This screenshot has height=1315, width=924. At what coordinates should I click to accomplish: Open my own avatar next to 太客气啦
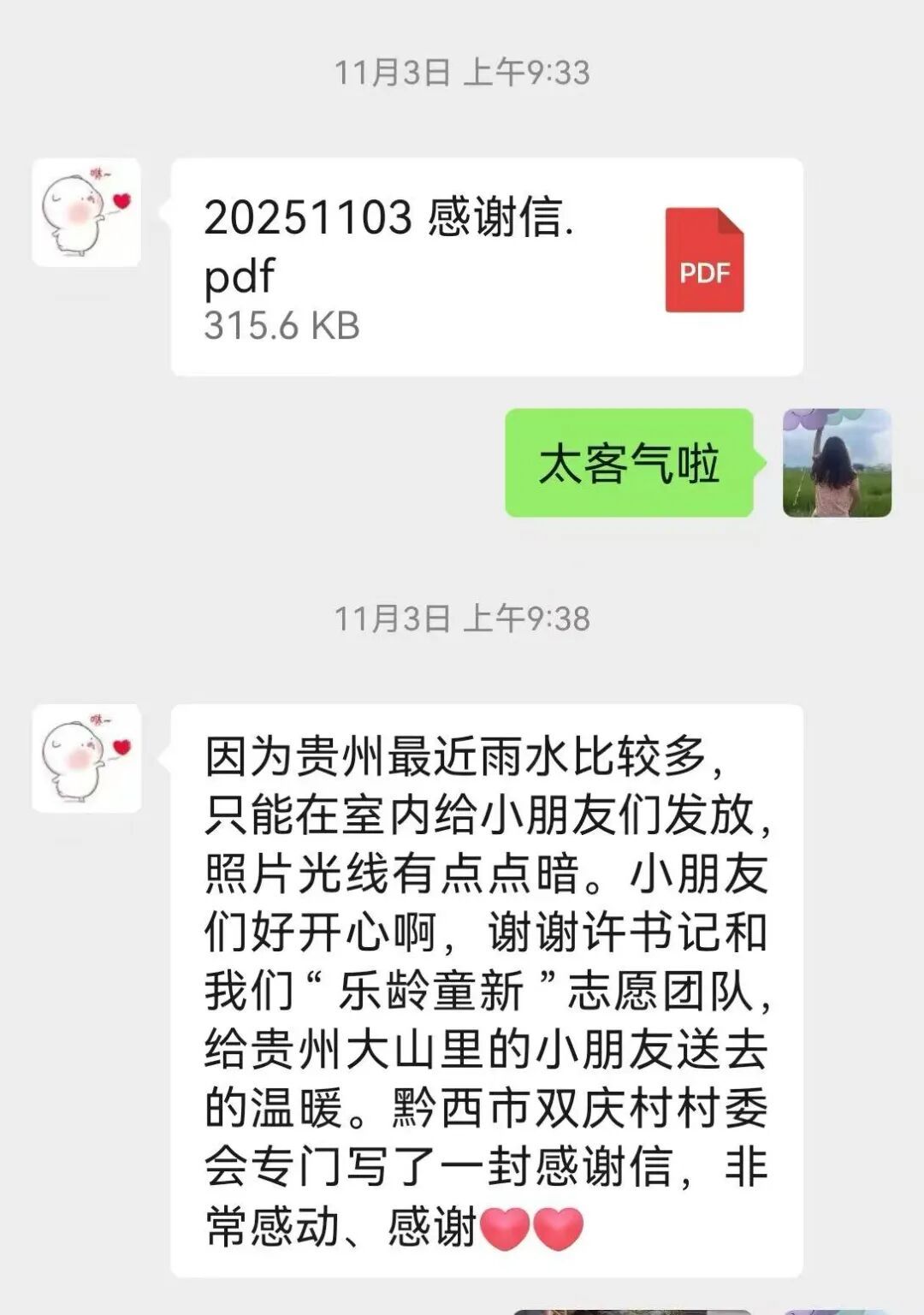[837, 463]
